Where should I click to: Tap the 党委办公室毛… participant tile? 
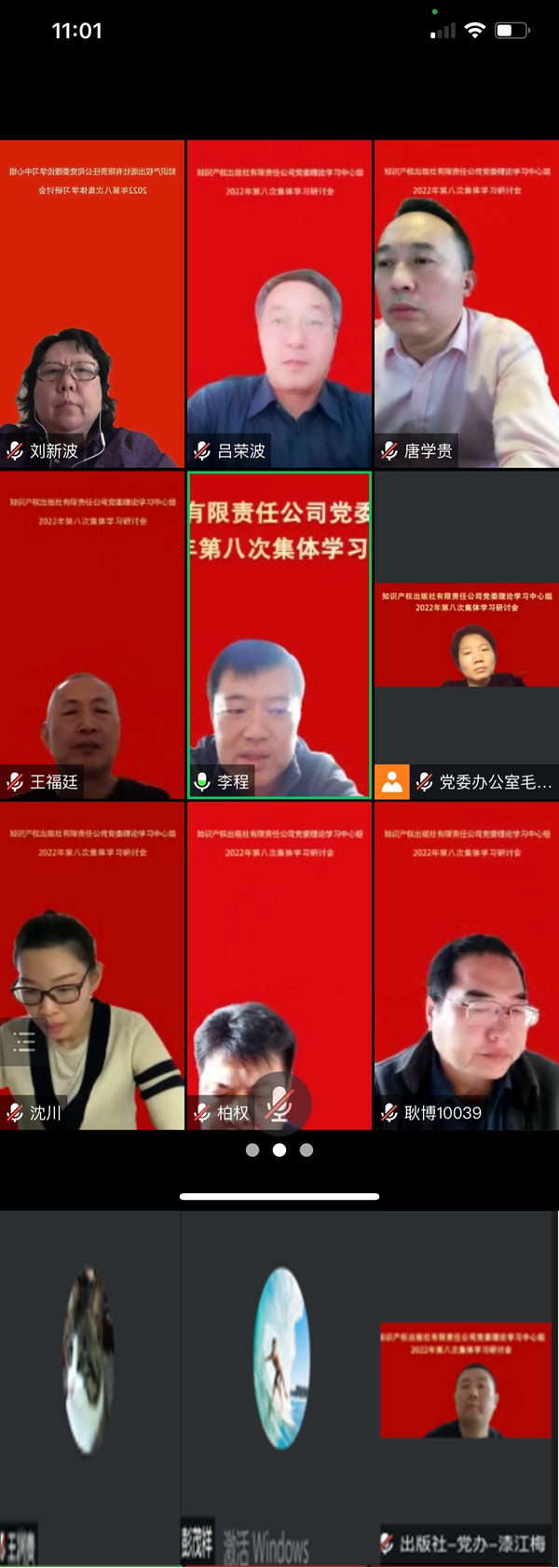466,634
